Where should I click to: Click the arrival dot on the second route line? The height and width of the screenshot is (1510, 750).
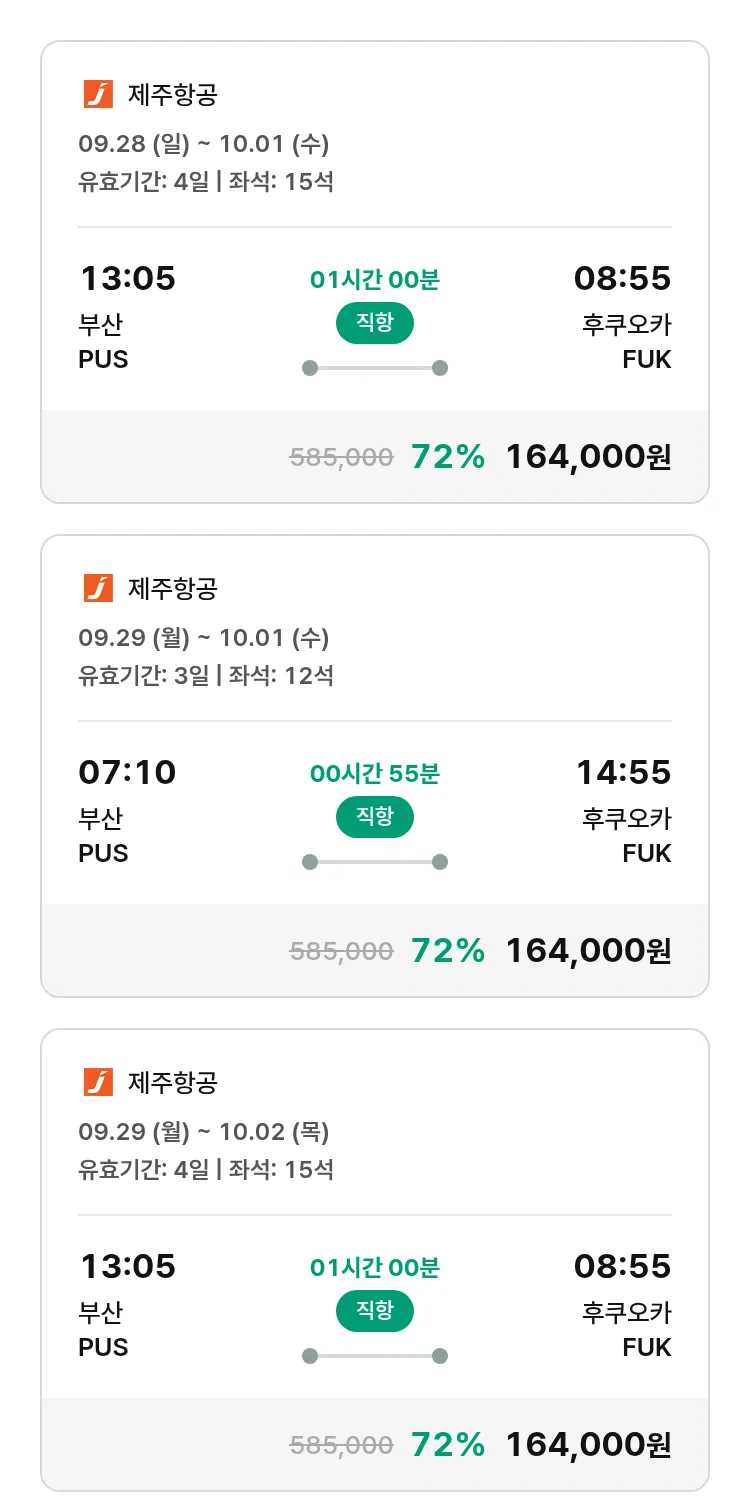click(440, 862)
